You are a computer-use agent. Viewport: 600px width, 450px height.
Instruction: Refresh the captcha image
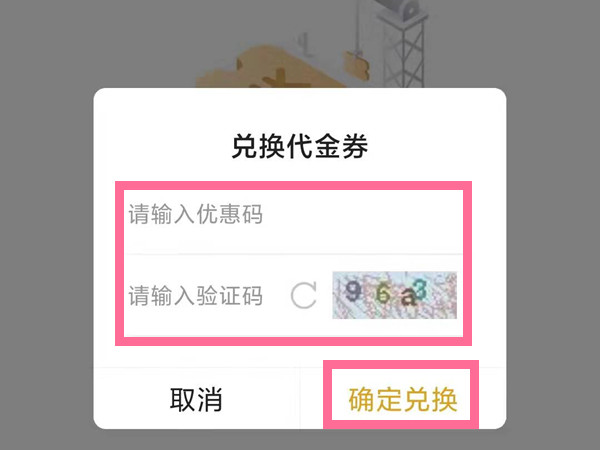pyautogui.click(x=303, y=296)
